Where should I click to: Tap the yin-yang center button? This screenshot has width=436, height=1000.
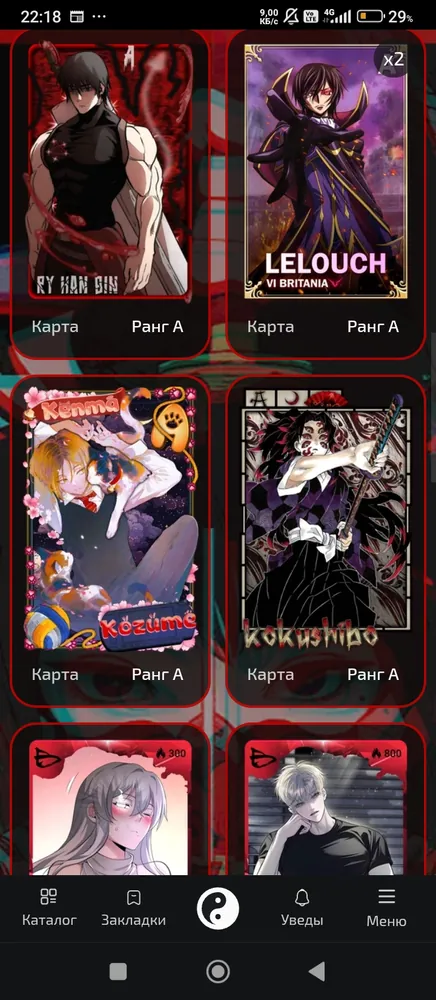[x=218, y=908]
